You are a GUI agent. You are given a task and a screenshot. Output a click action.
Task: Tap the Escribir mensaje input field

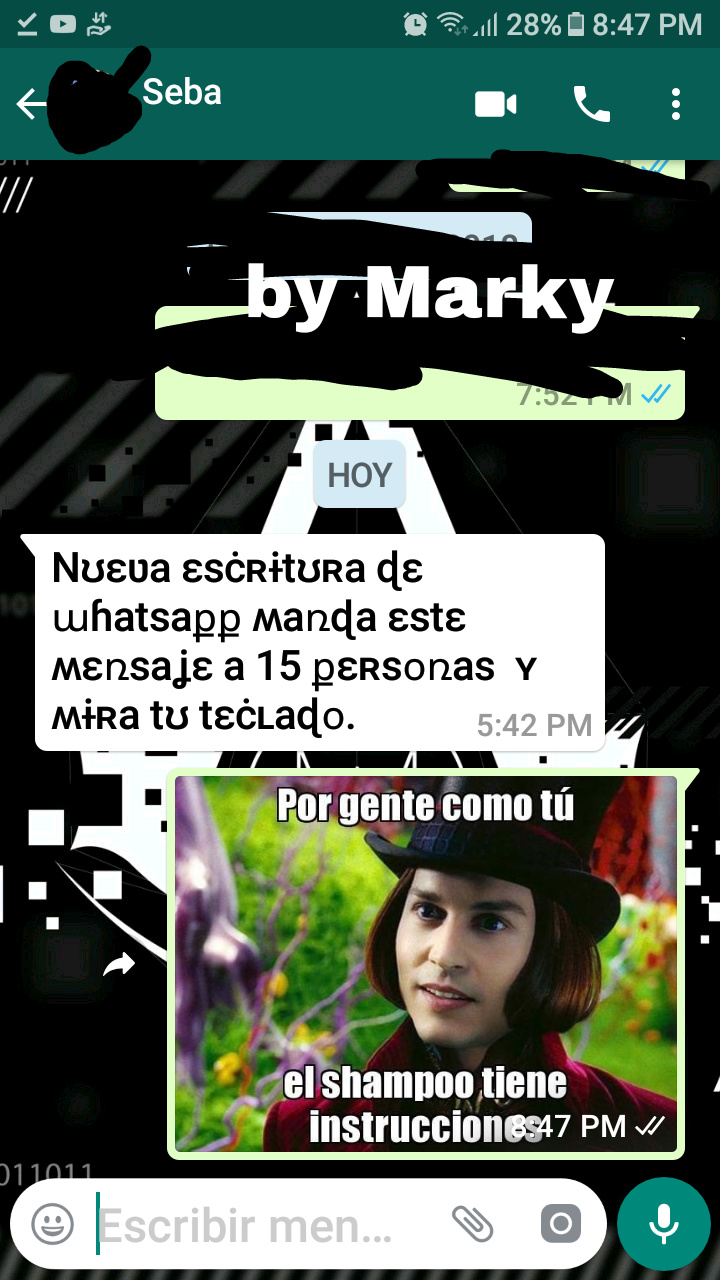click(x=250, y=1222)
